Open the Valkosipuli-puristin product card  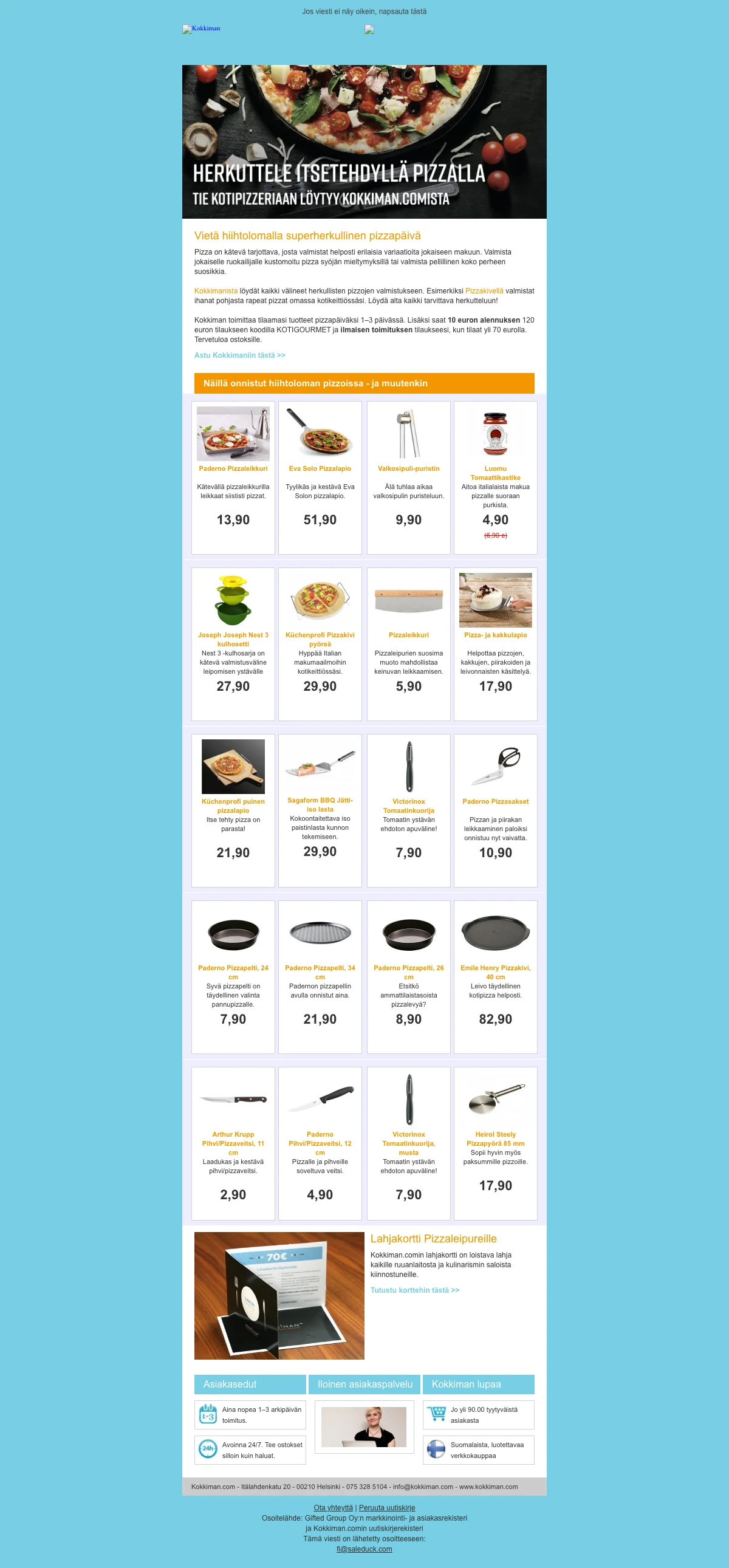(408, 468)
